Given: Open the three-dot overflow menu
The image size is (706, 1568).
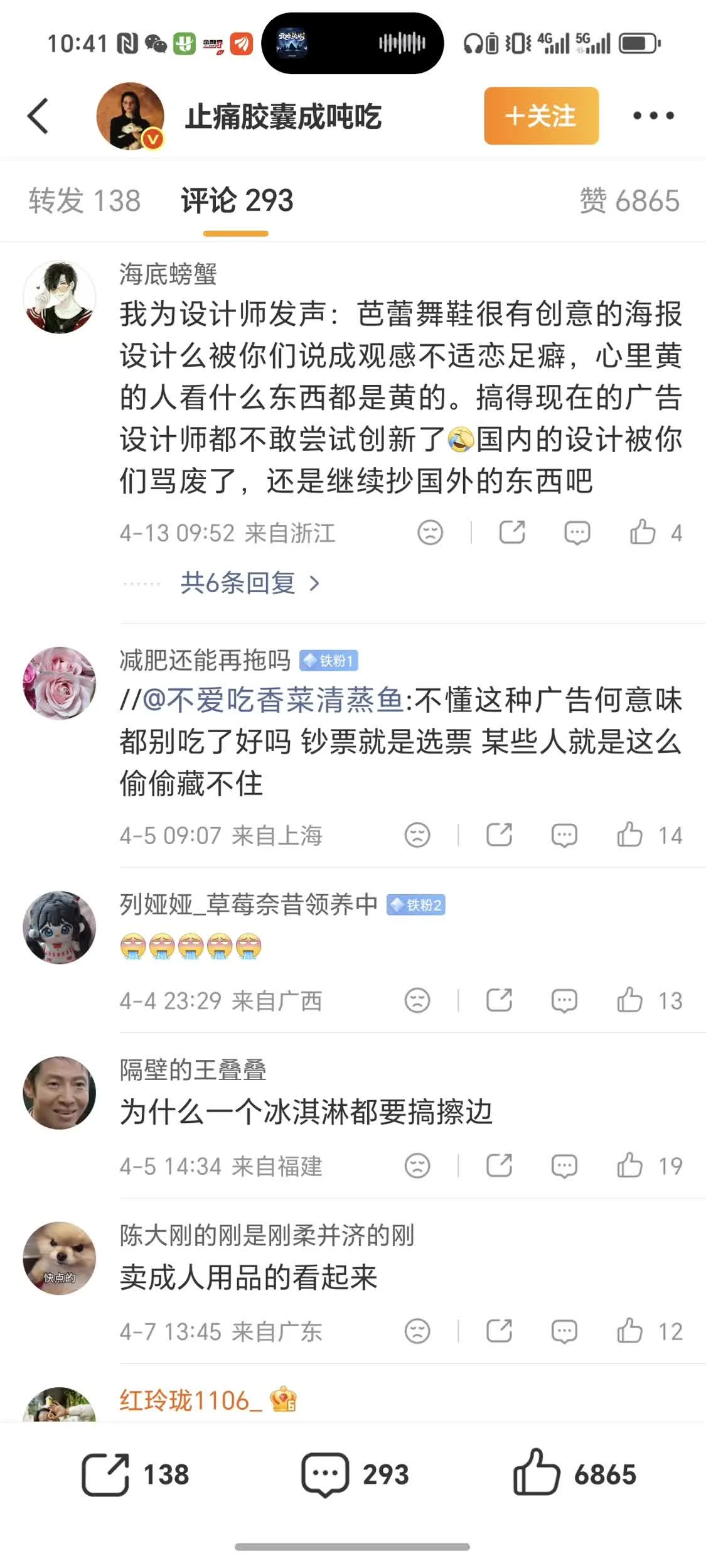Looking at the screenshot, I should pyautogui.click(x=653, y=116).
